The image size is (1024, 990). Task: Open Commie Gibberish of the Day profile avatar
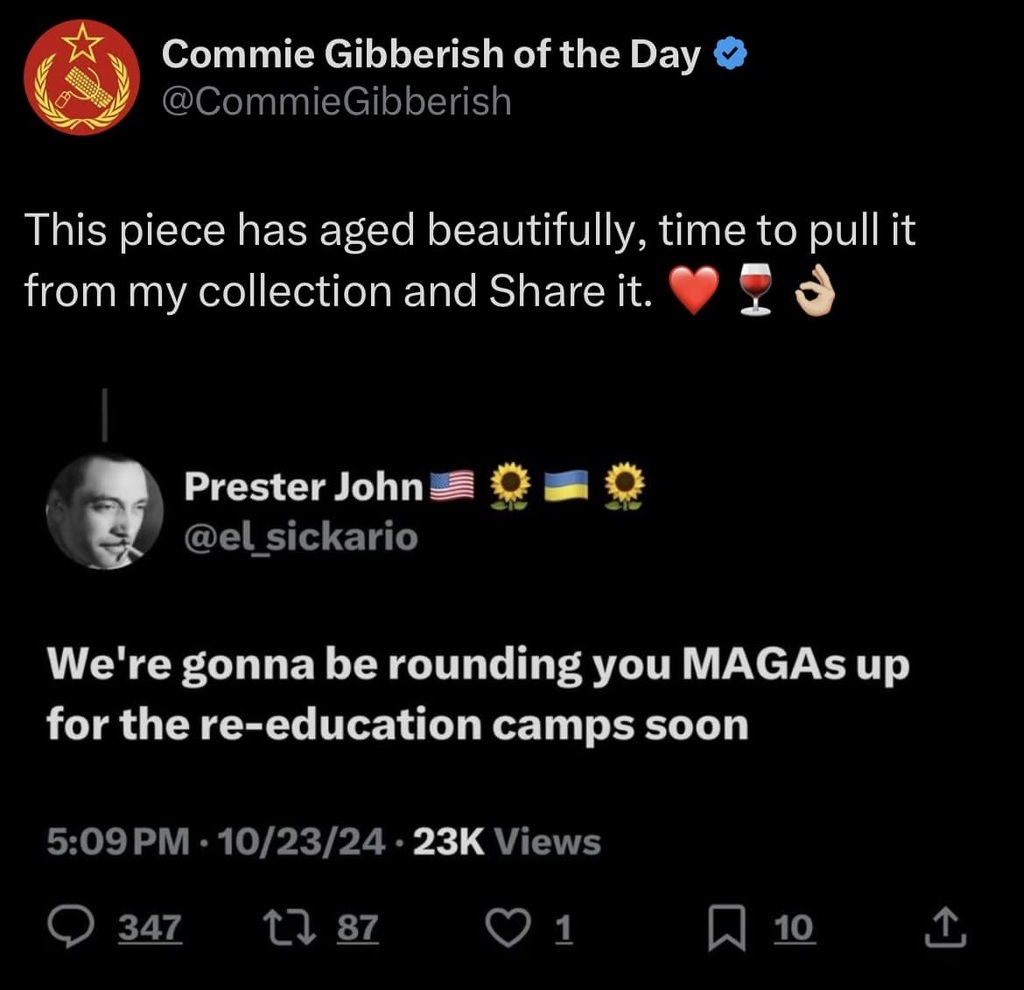click(x=82, y=78)
